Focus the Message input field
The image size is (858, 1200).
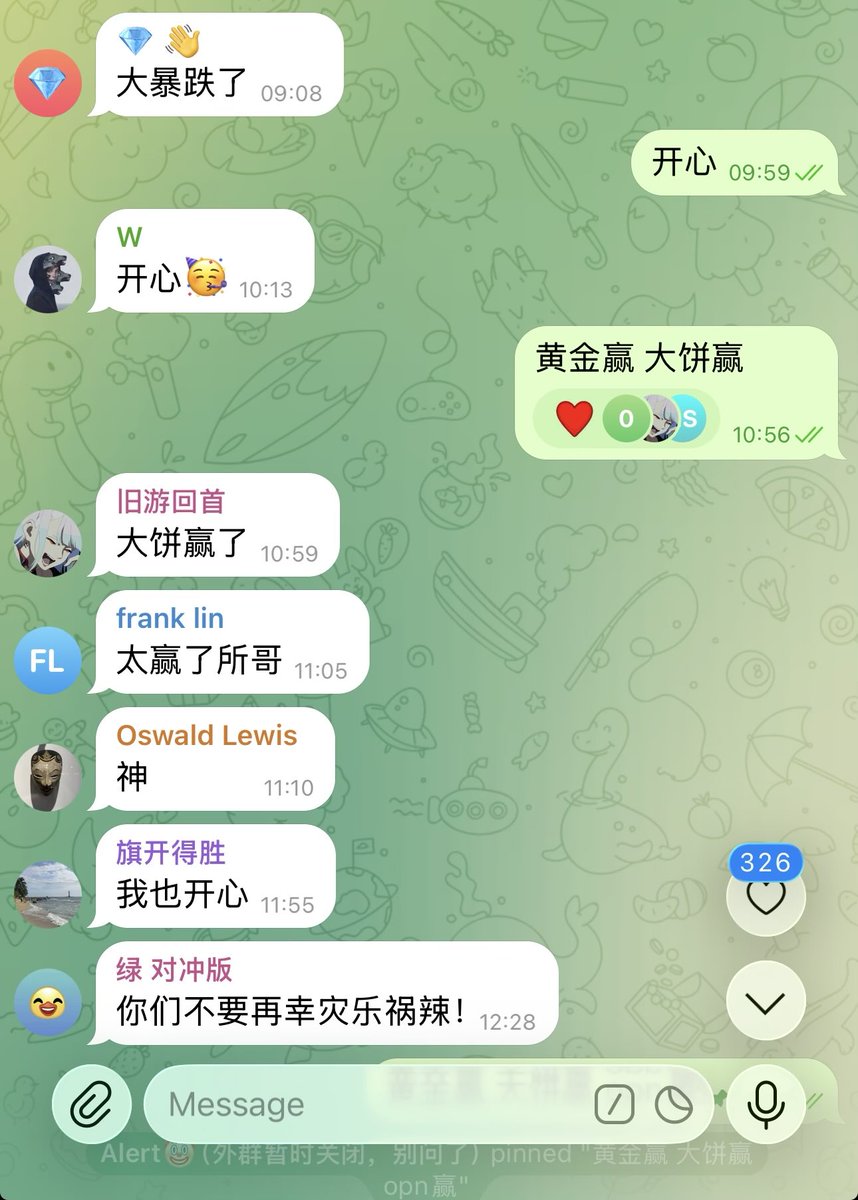click(x=370, y=1104)
